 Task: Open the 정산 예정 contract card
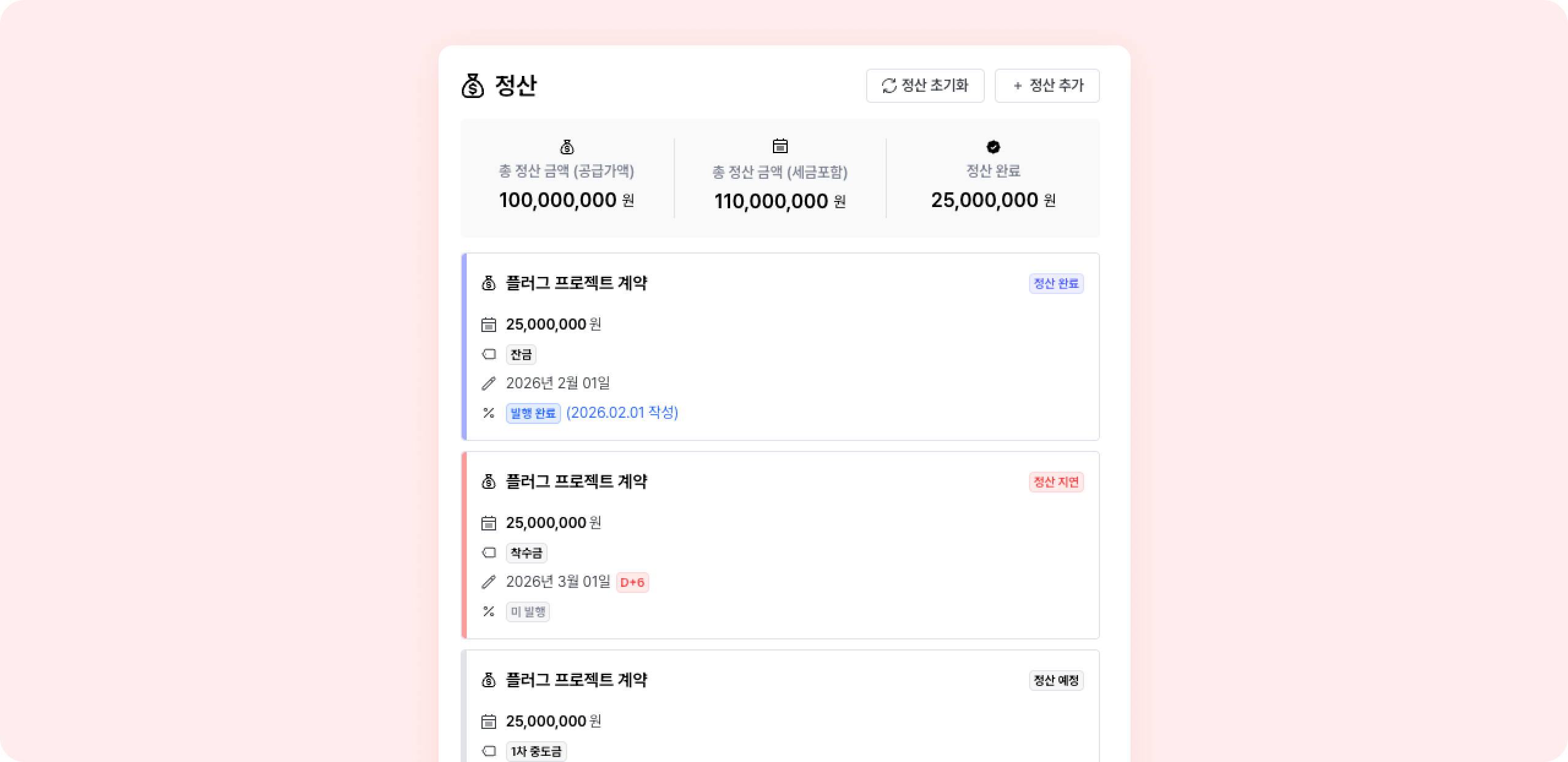(780, 711)
